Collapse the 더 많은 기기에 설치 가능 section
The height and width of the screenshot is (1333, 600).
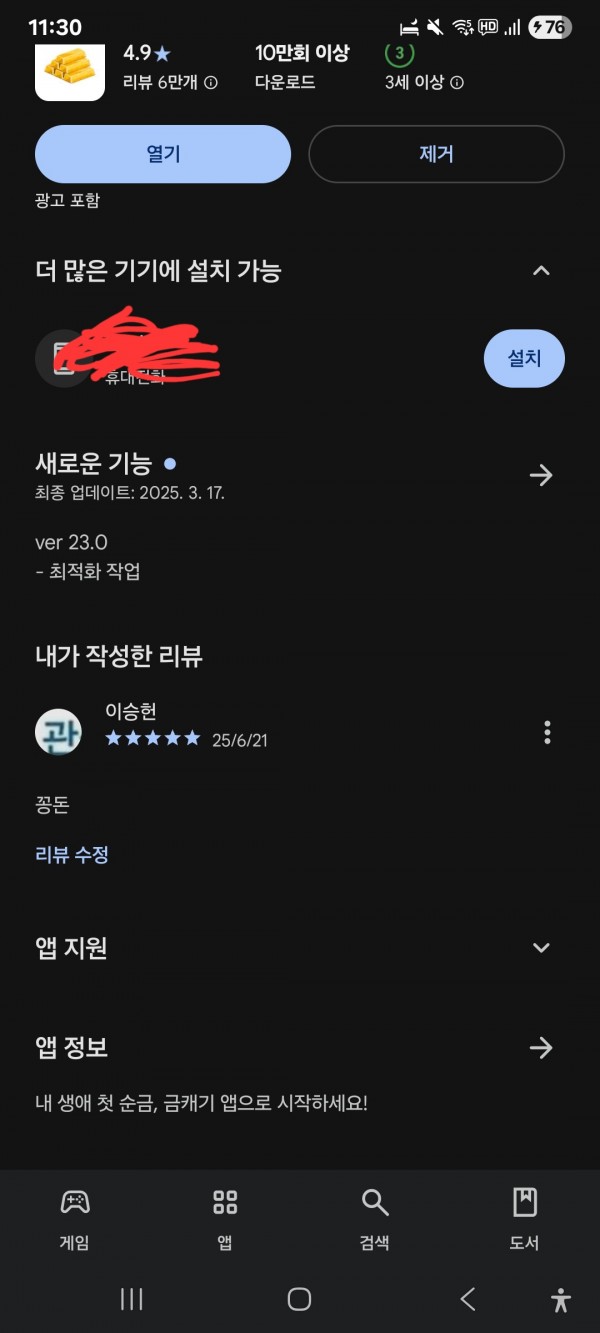541,270
